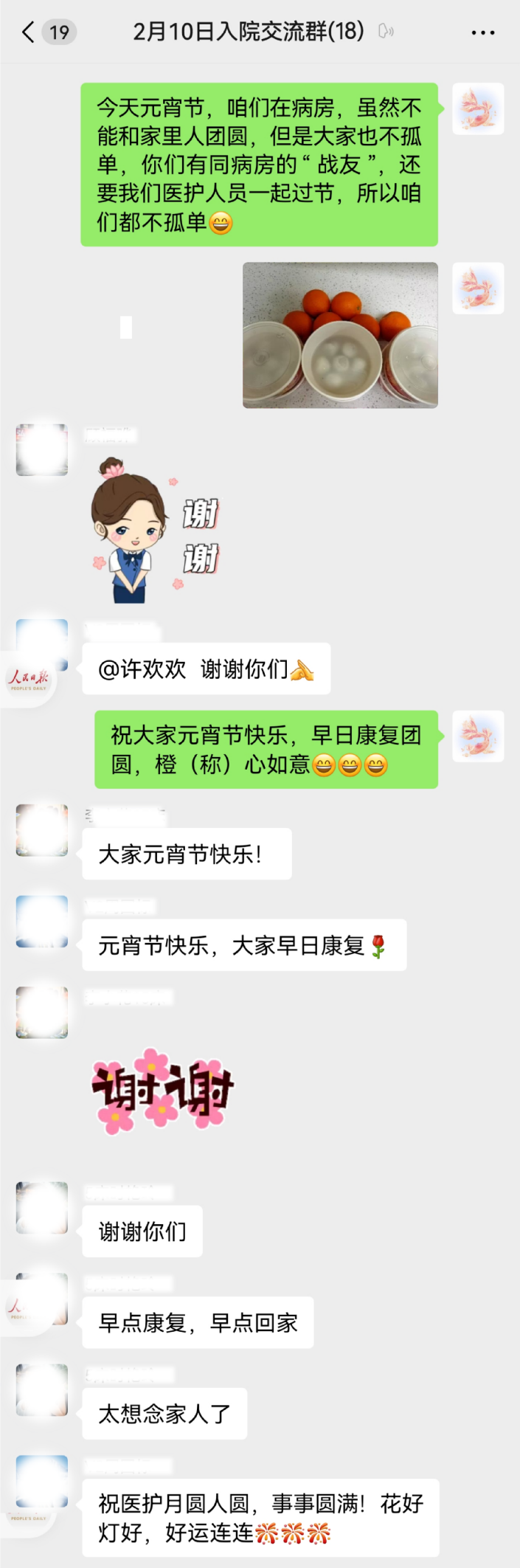This screenshot has height=1568, width=520.
Task: Open avatar of the sender beside the photo
Action: click(x=478, y=289)
